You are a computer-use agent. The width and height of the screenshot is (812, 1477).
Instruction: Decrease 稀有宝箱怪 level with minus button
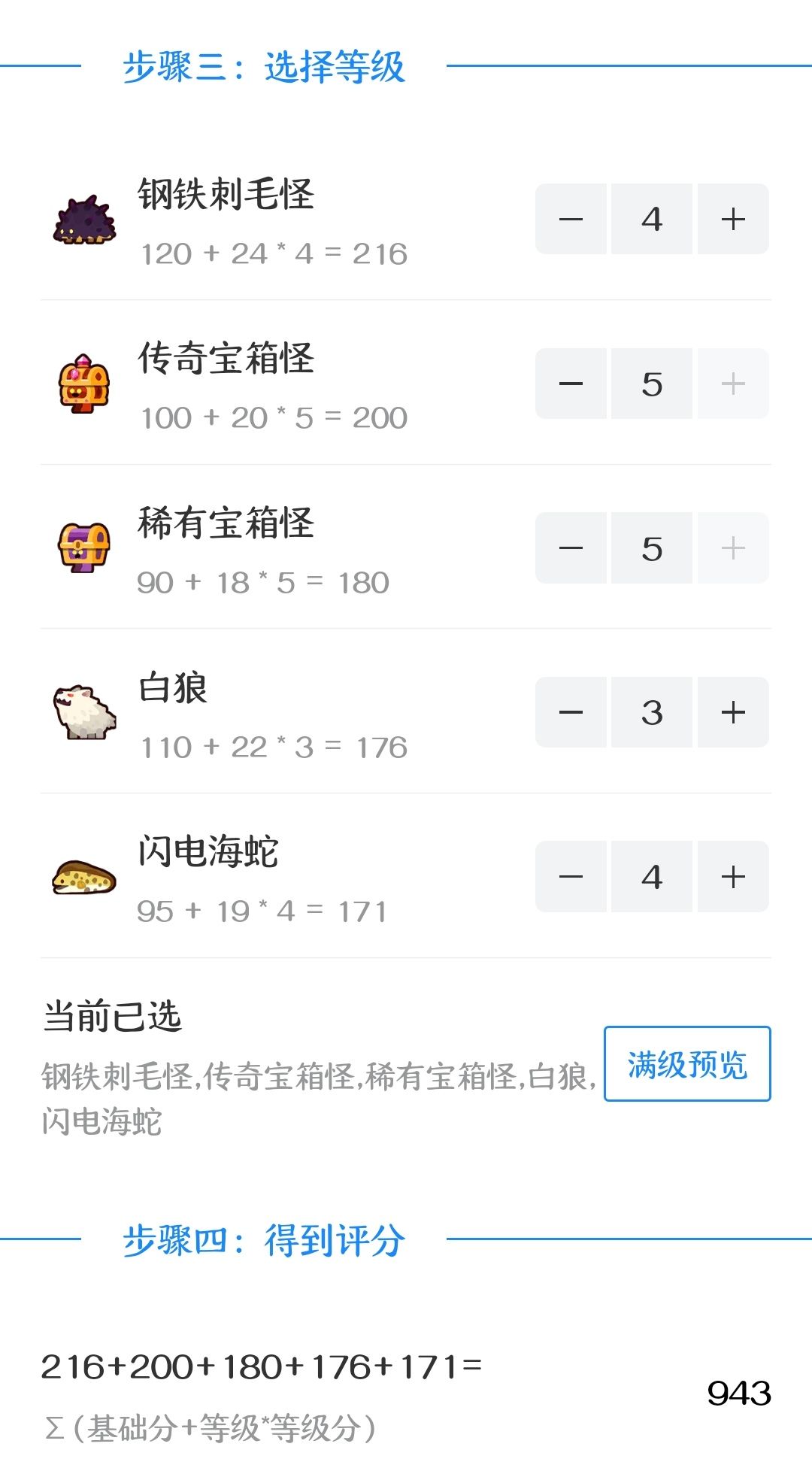pyautogui.click(x=571, y=547)
